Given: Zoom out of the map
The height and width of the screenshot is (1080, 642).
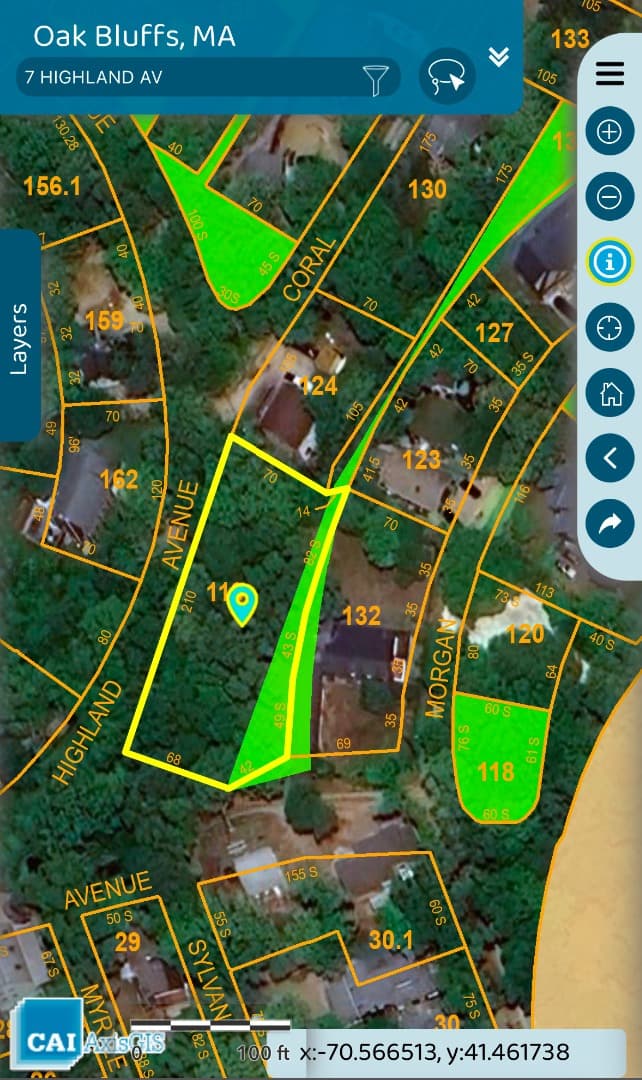Looking at the screenshot, I should pos(609,197).
